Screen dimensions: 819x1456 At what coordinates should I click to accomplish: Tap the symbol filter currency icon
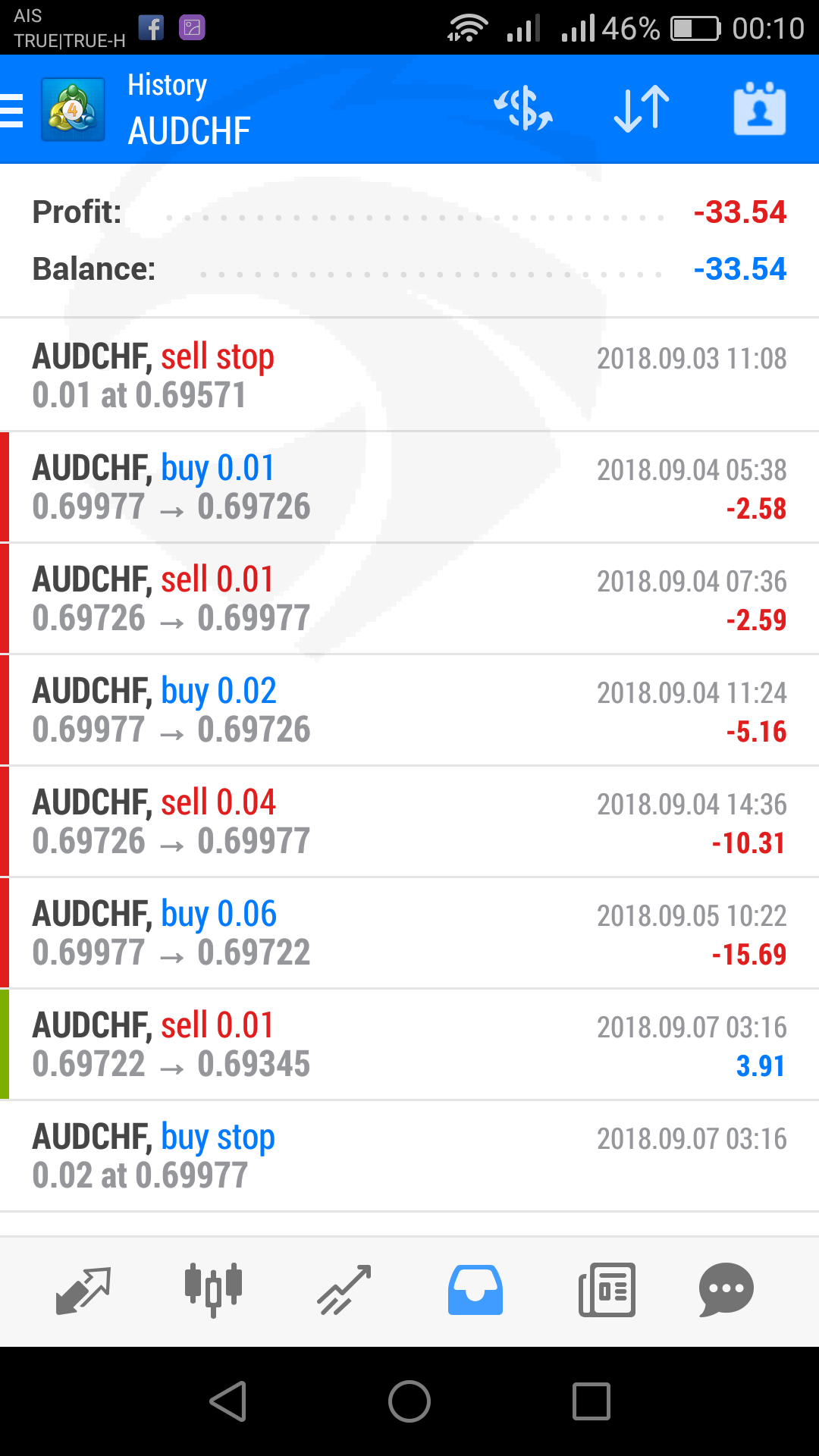tap(523, 108)
